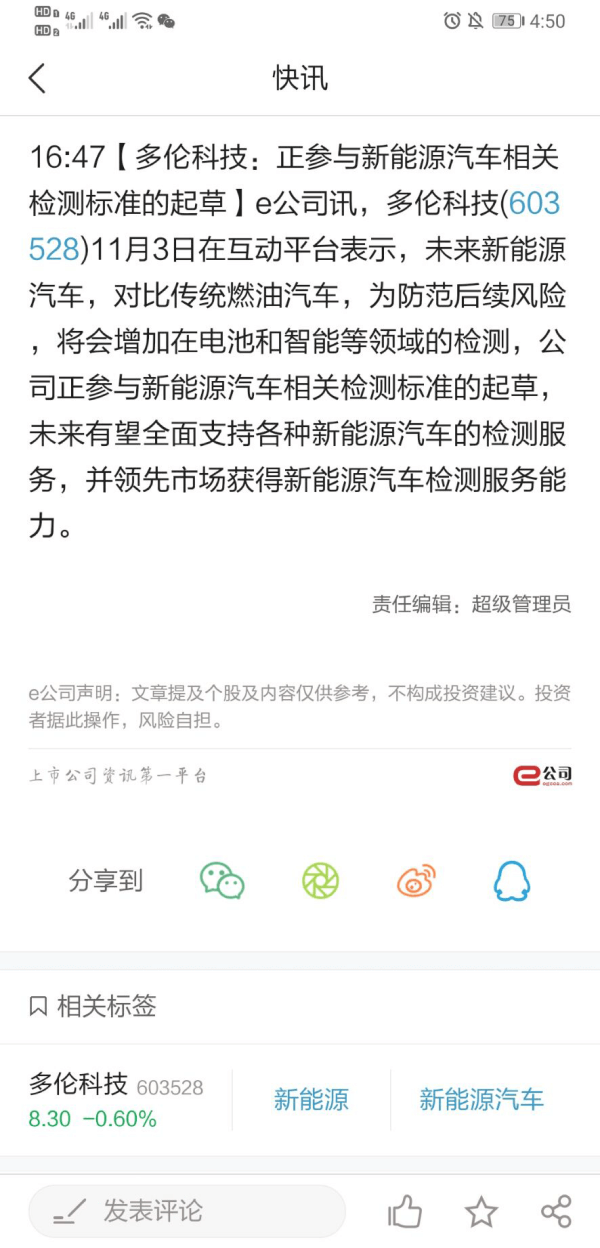
Task: Share article to Weibo
Action: click(416, 881)
